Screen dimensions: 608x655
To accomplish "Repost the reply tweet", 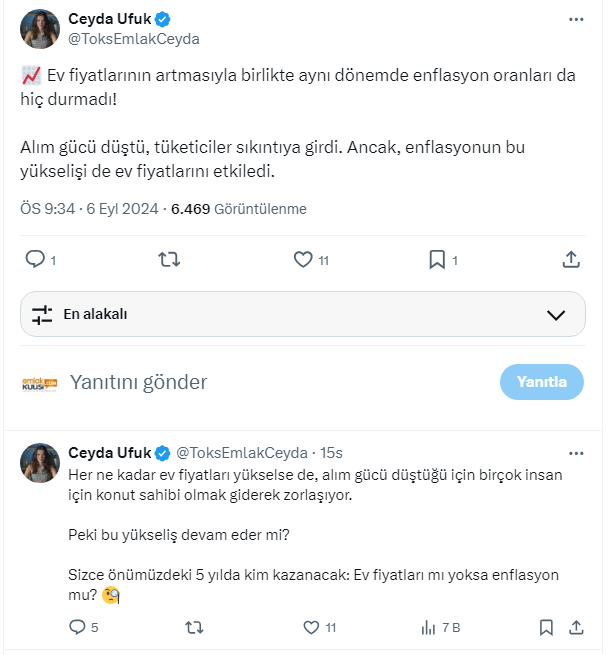I will 196,627.
